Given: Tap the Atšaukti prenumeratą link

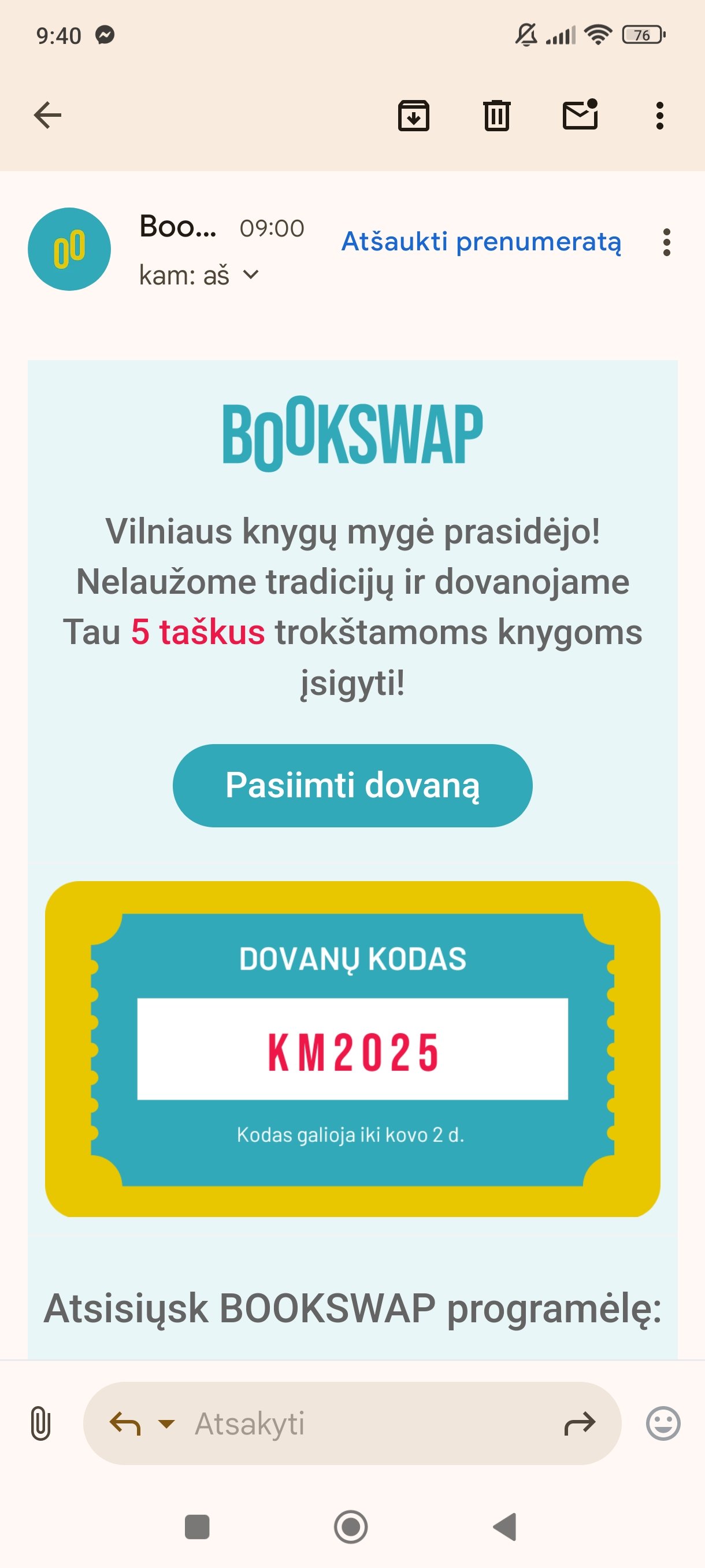Looking at the screenshot, I should coord(481,242).
